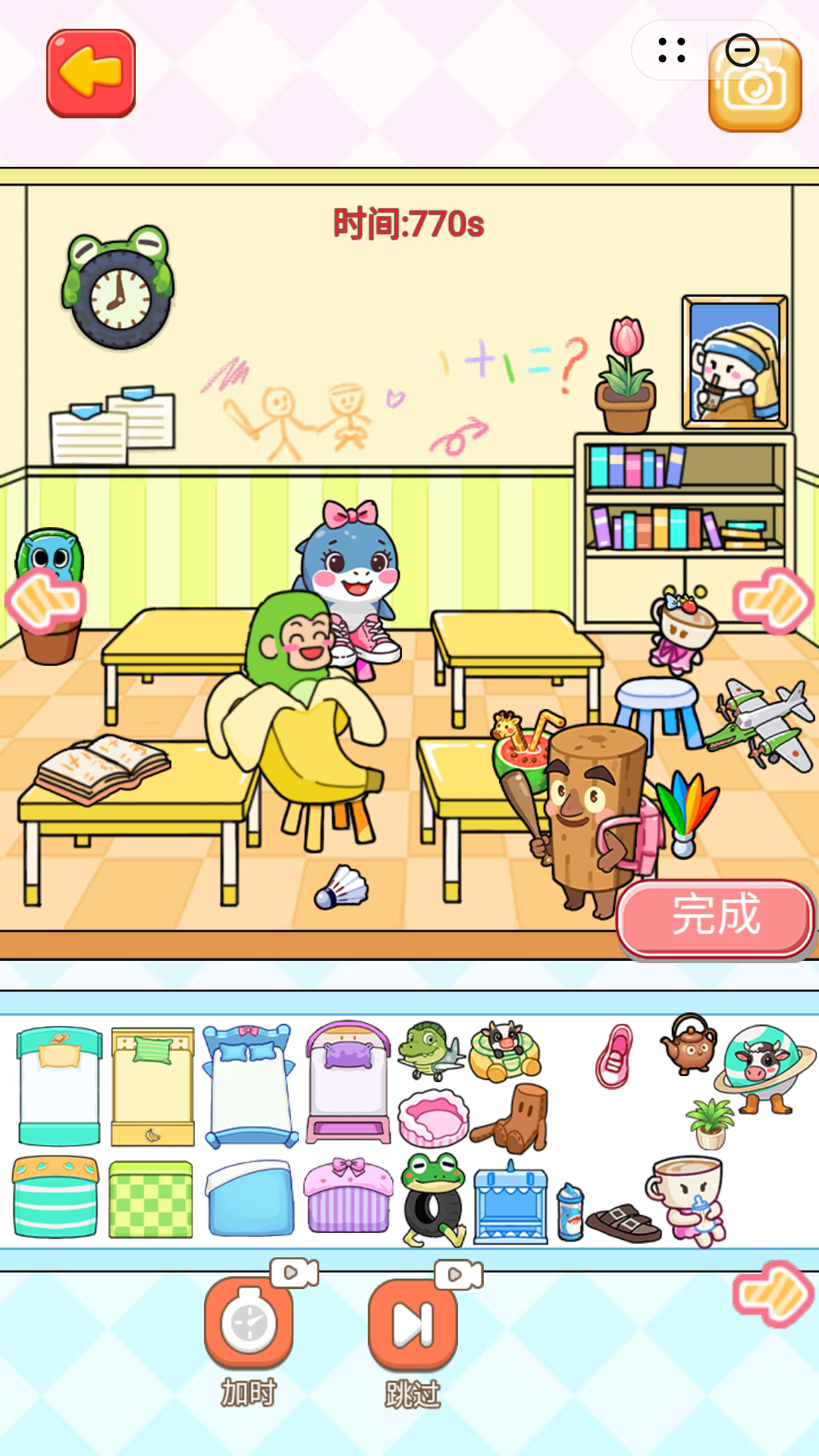Viewport: 819px width, 1456px height.
Task: Pick the yellow bed with green pillow
Action: [x=152, y=1085]
